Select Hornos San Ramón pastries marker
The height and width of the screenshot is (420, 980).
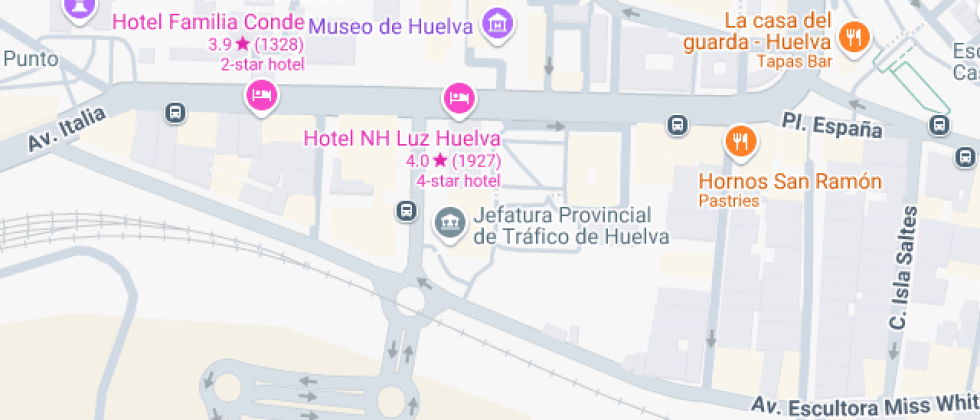740,141
